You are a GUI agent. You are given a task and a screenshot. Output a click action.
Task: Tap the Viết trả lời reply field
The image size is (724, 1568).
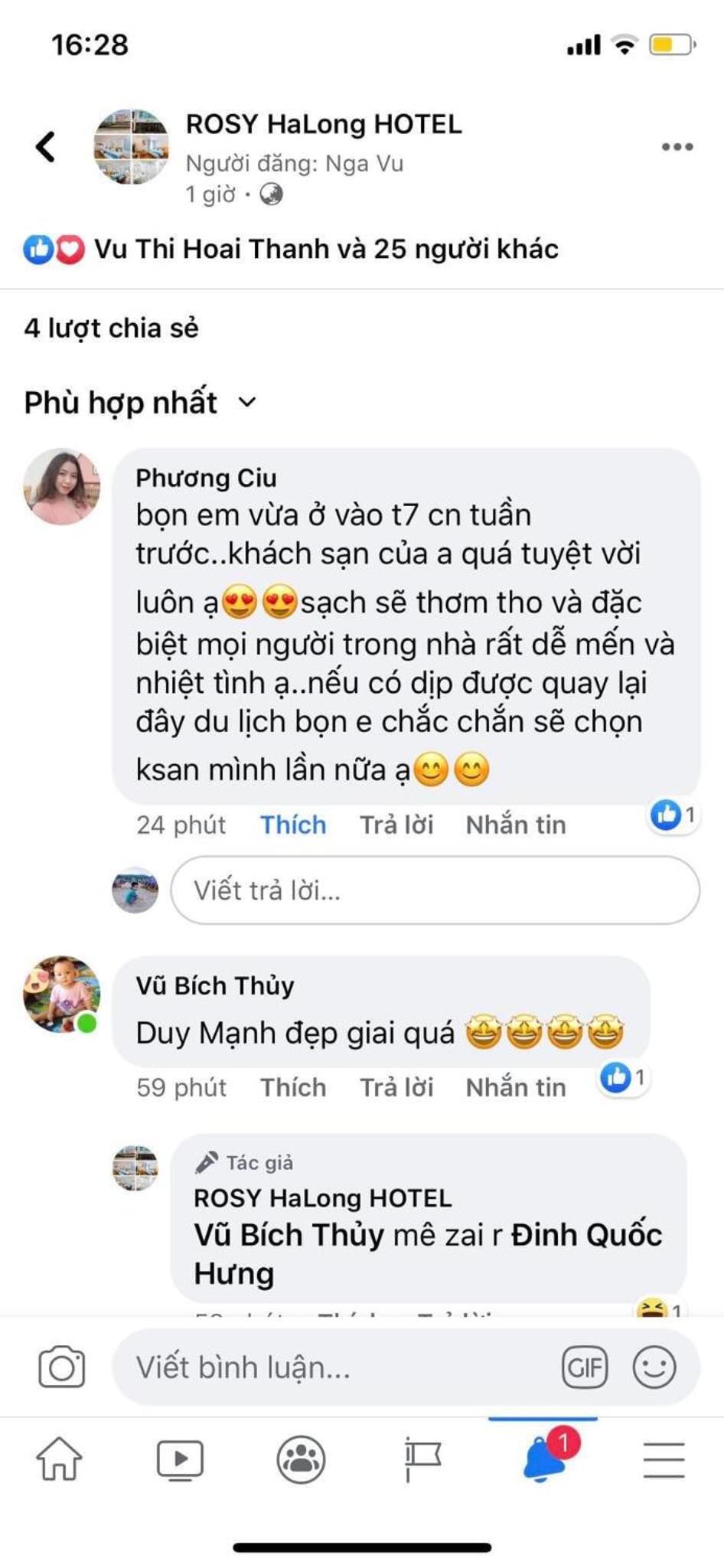[x=435, y=890]
